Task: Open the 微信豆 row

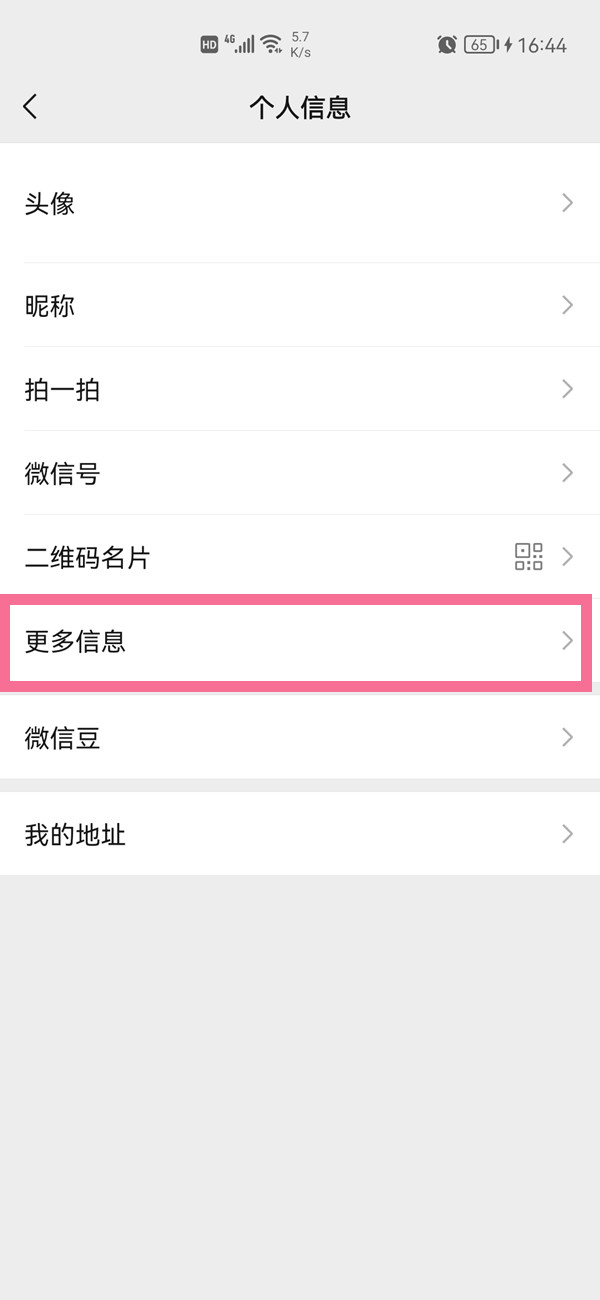Action: [x=300, y=738]
